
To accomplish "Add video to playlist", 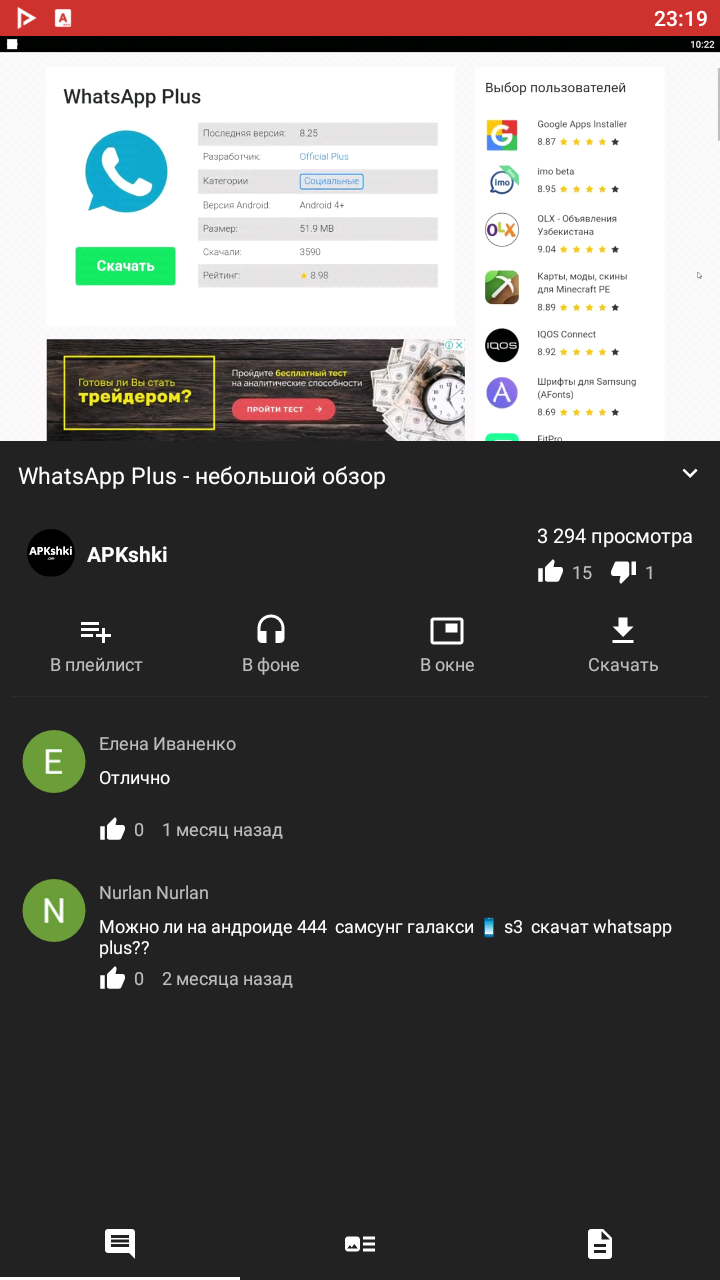I will (x=96, y=645).
